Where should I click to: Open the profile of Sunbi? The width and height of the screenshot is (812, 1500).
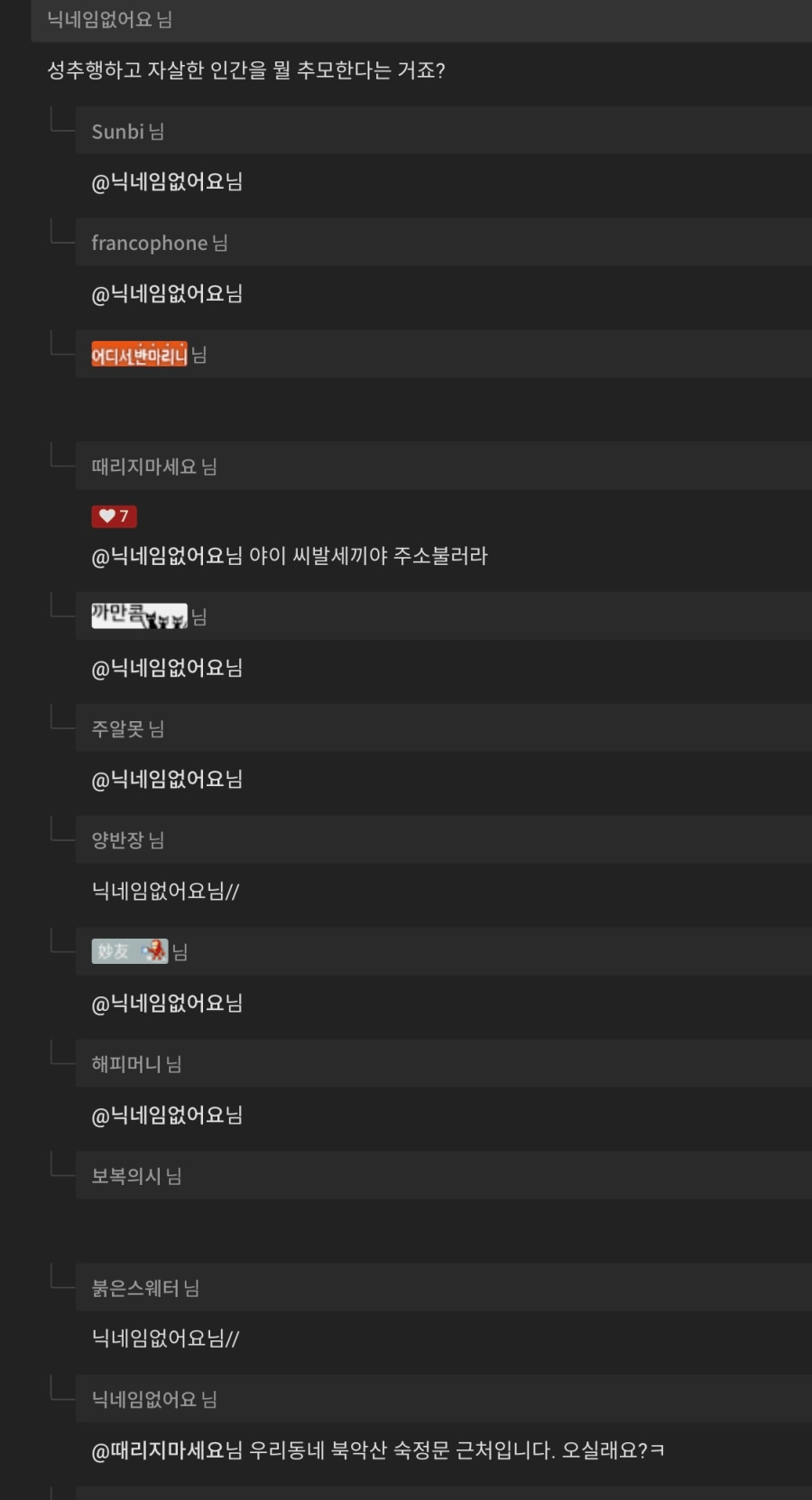point(118,132)
